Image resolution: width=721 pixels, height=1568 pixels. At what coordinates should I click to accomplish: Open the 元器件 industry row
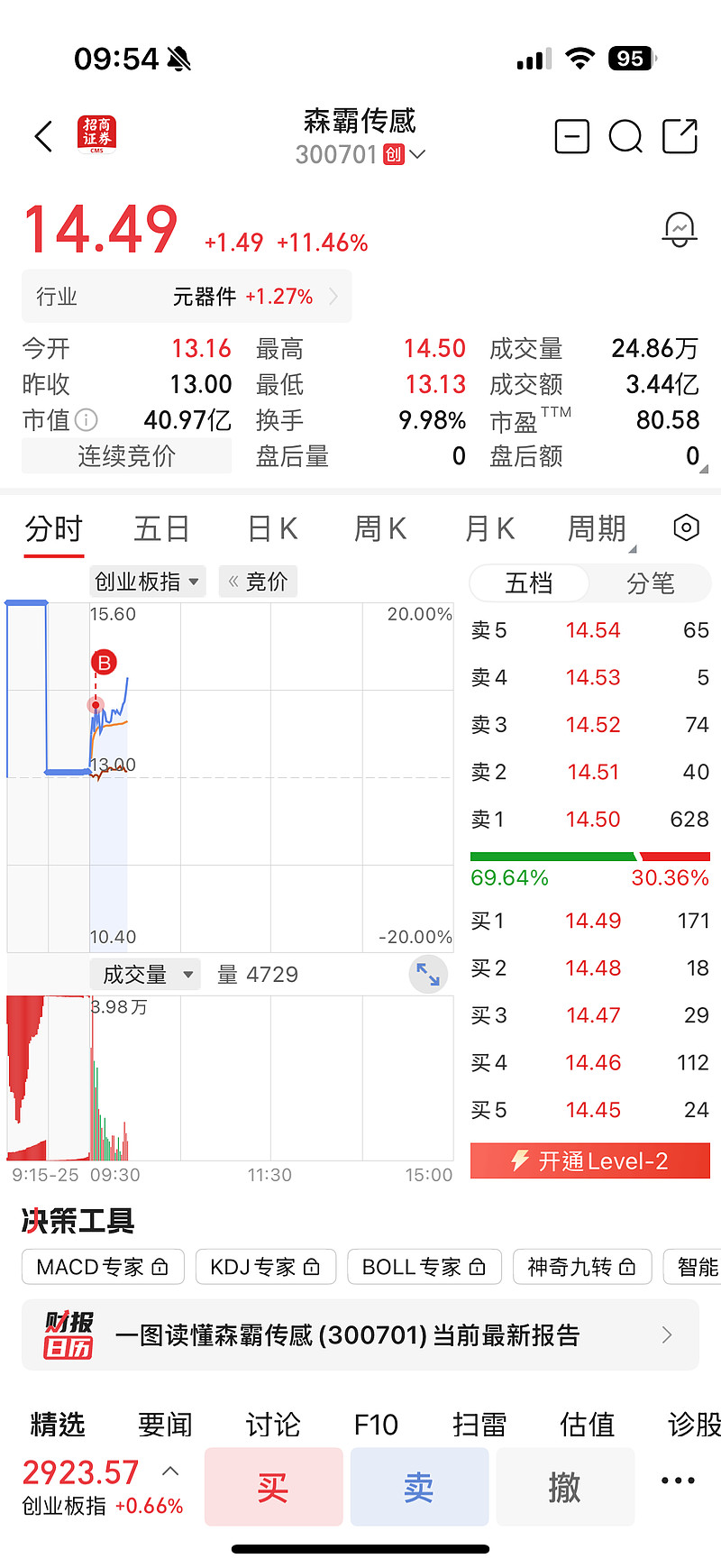187,297
